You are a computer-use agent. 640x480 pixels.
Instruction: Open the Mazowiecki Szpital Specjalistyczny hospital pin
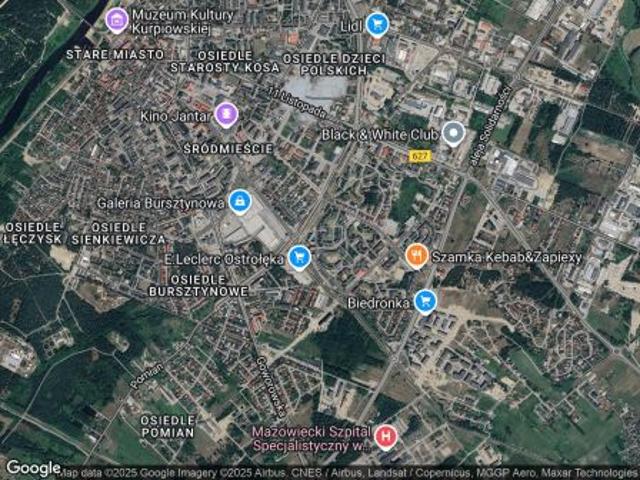tap(385, 436)
